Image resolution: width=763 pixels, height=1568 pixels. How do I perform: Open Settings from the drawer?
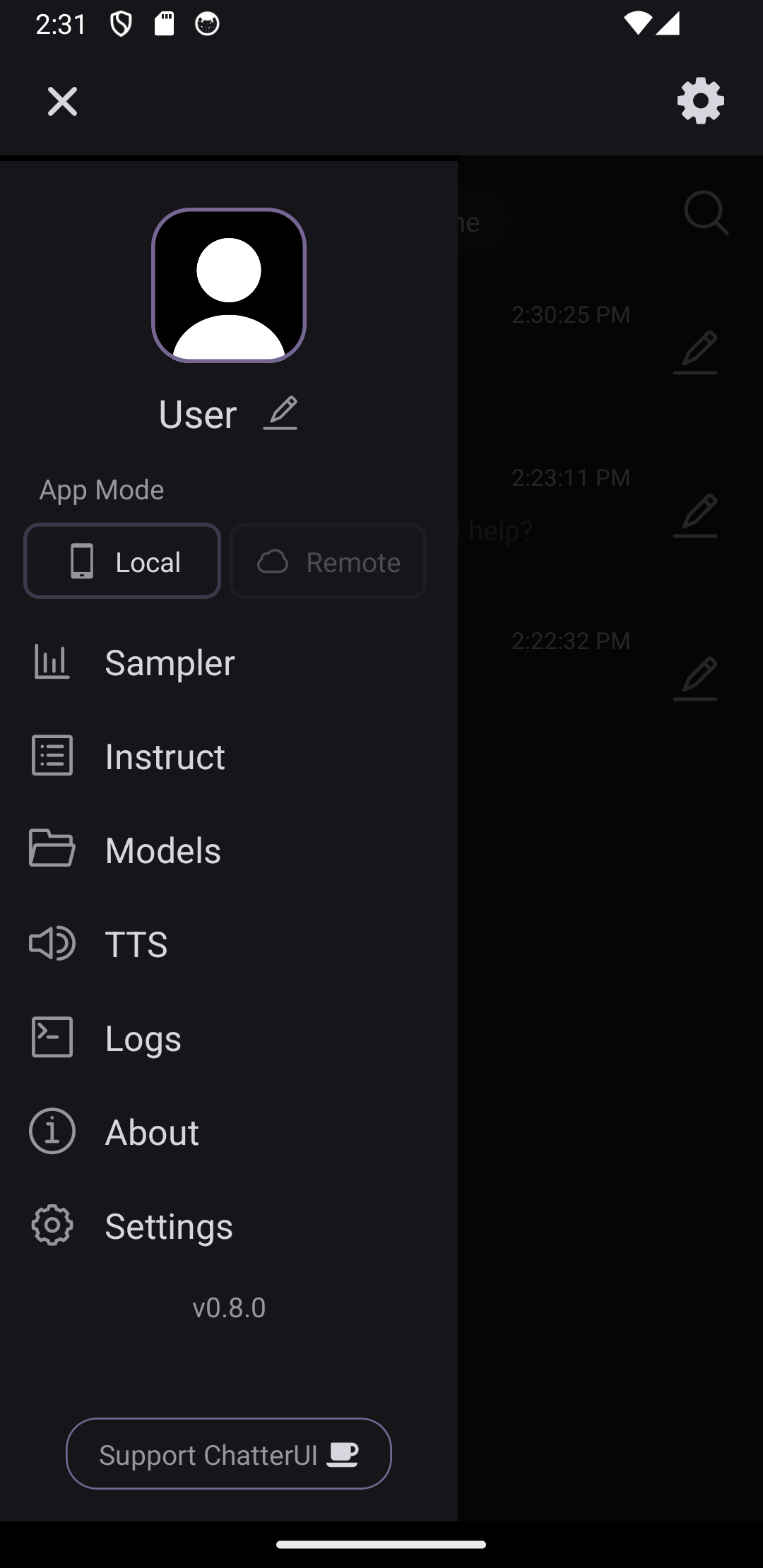[x=168, y=1225]
